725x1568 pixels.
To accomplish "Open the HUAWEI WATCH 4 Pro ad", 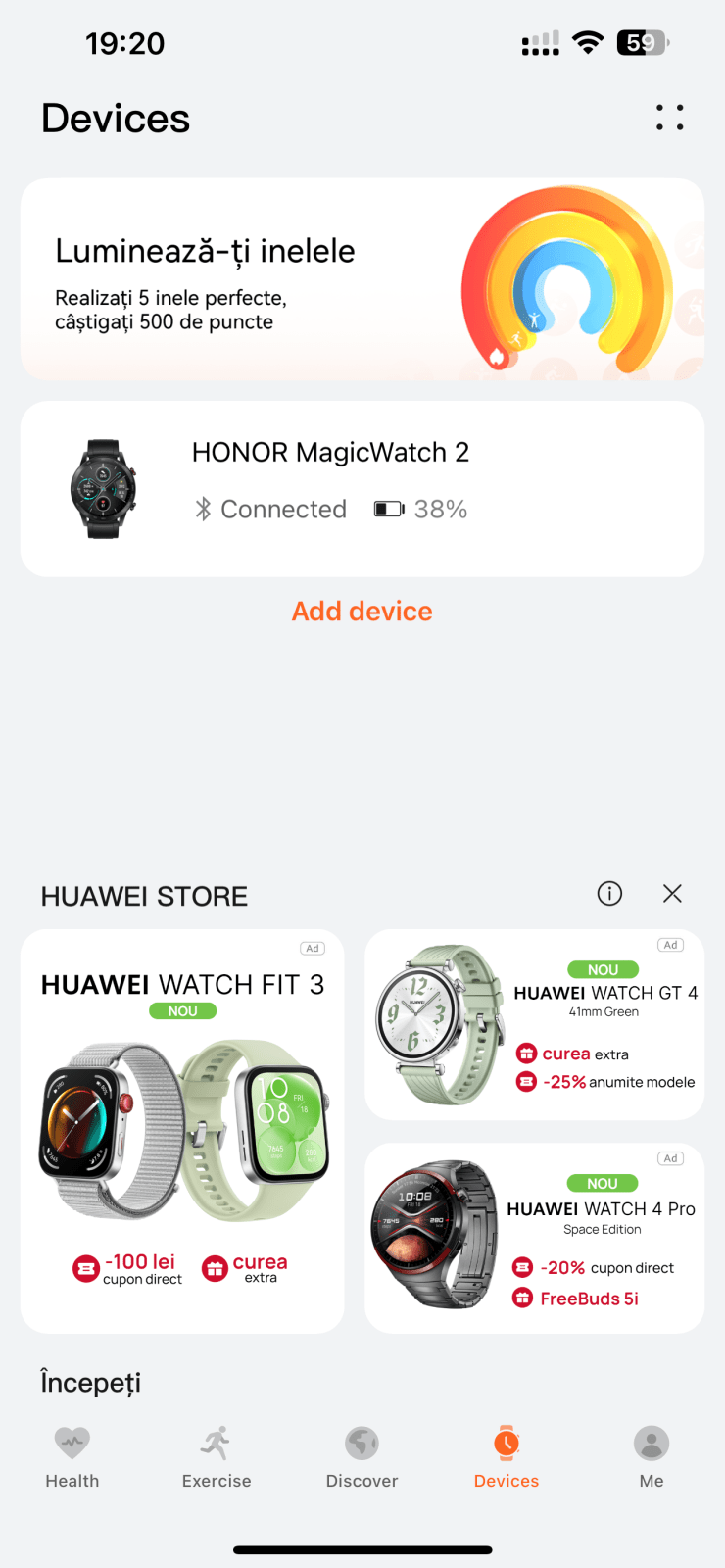I will (x=535, y=1238).
